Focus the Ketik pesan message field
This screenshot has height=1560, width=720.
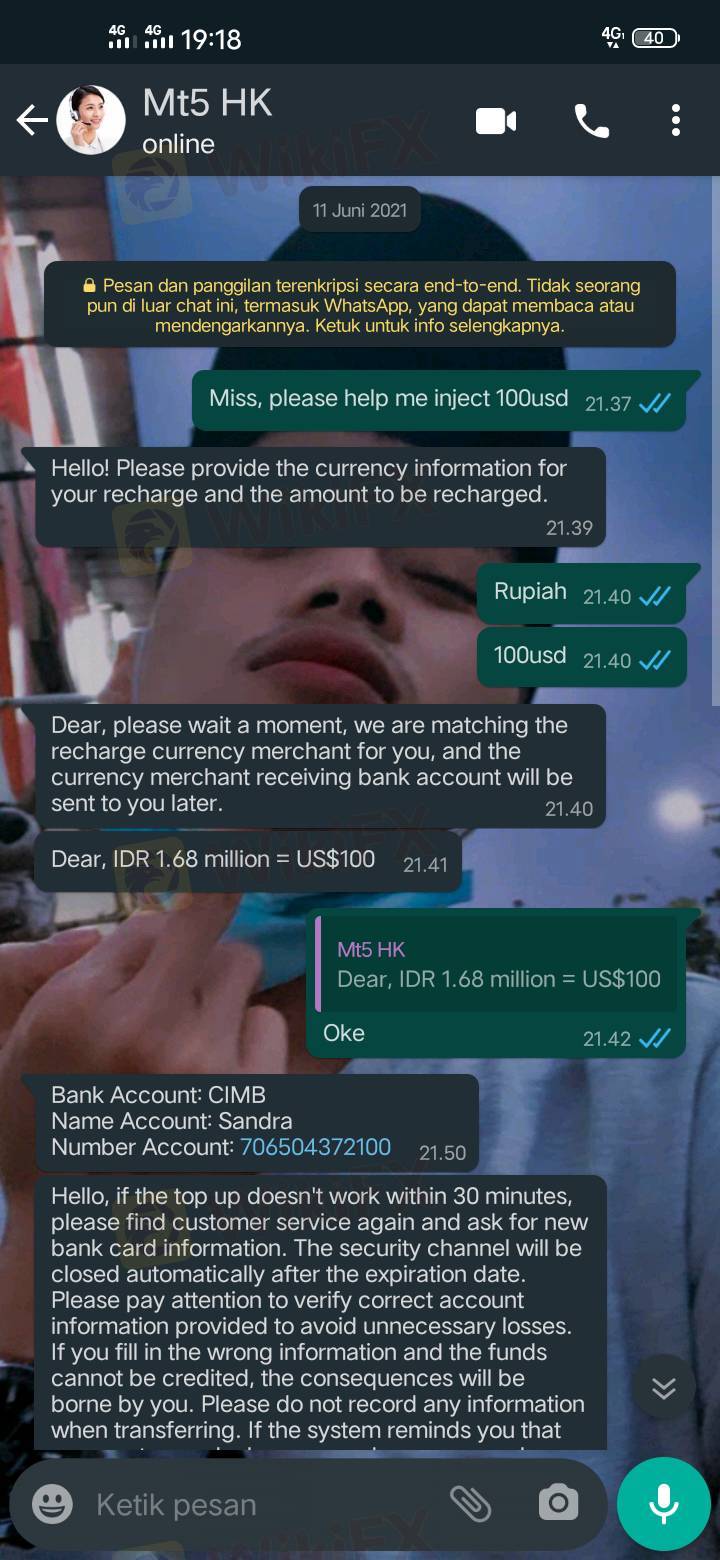tap(260, 1504)
